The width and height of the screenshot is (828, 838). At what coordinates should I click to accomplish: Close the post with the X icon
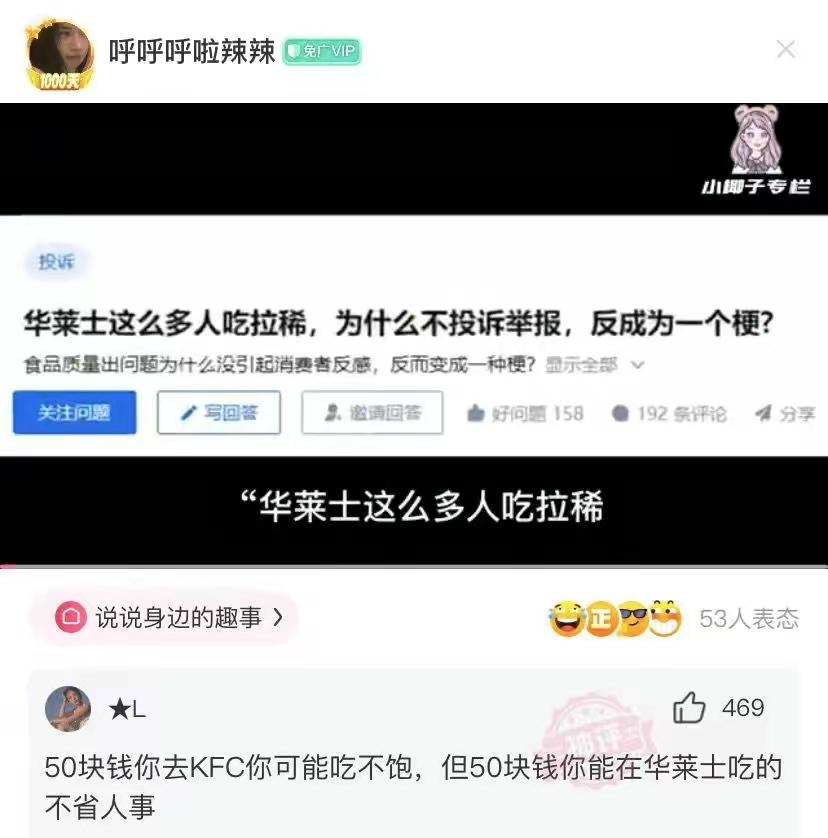coord(786,49)
